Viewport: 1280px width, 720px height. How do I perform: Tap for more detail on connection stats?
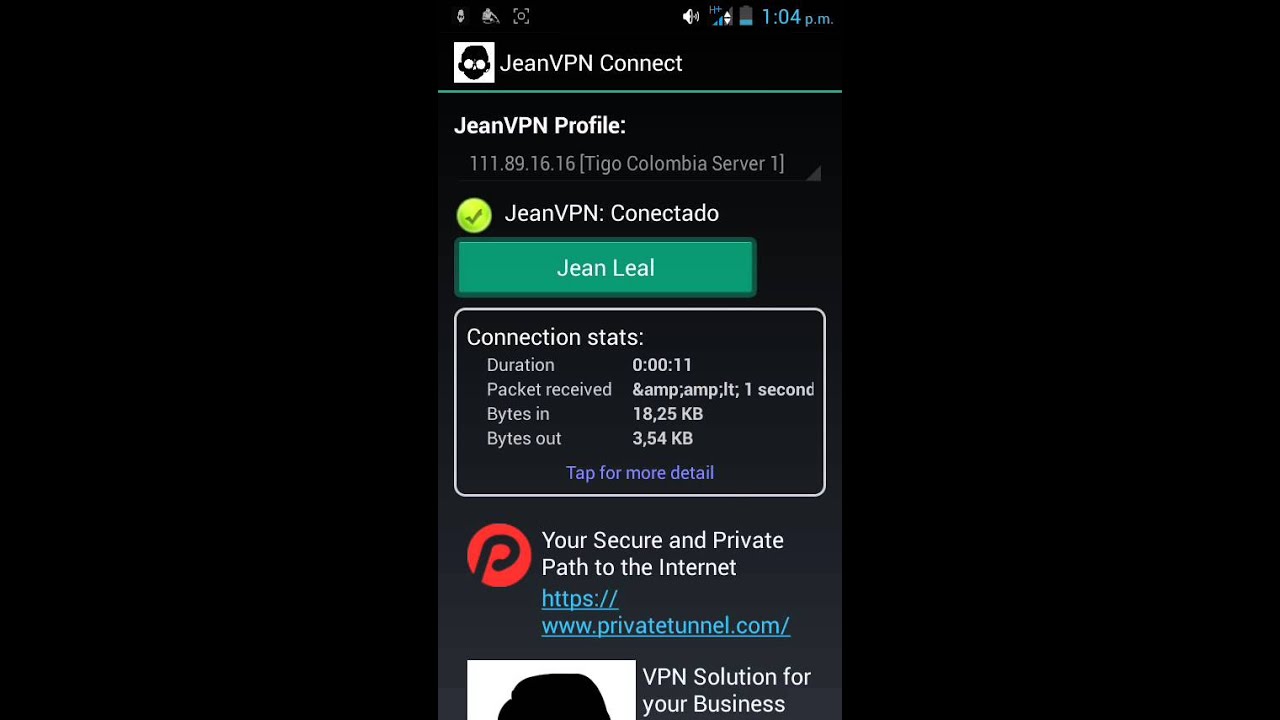tap(639, 473)
